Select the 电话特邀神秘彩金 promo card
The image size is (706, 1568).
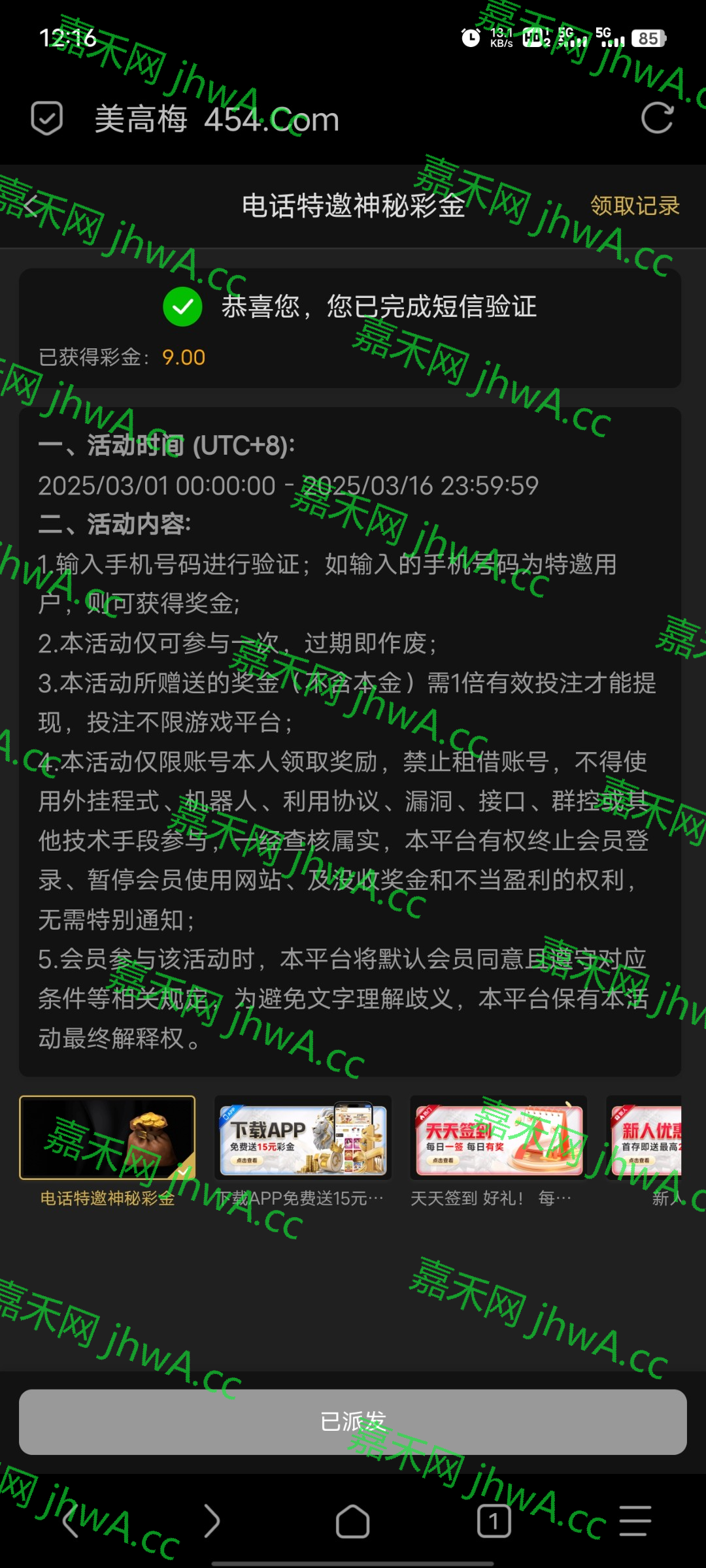pyautogui.click(x=107, y=1137)
